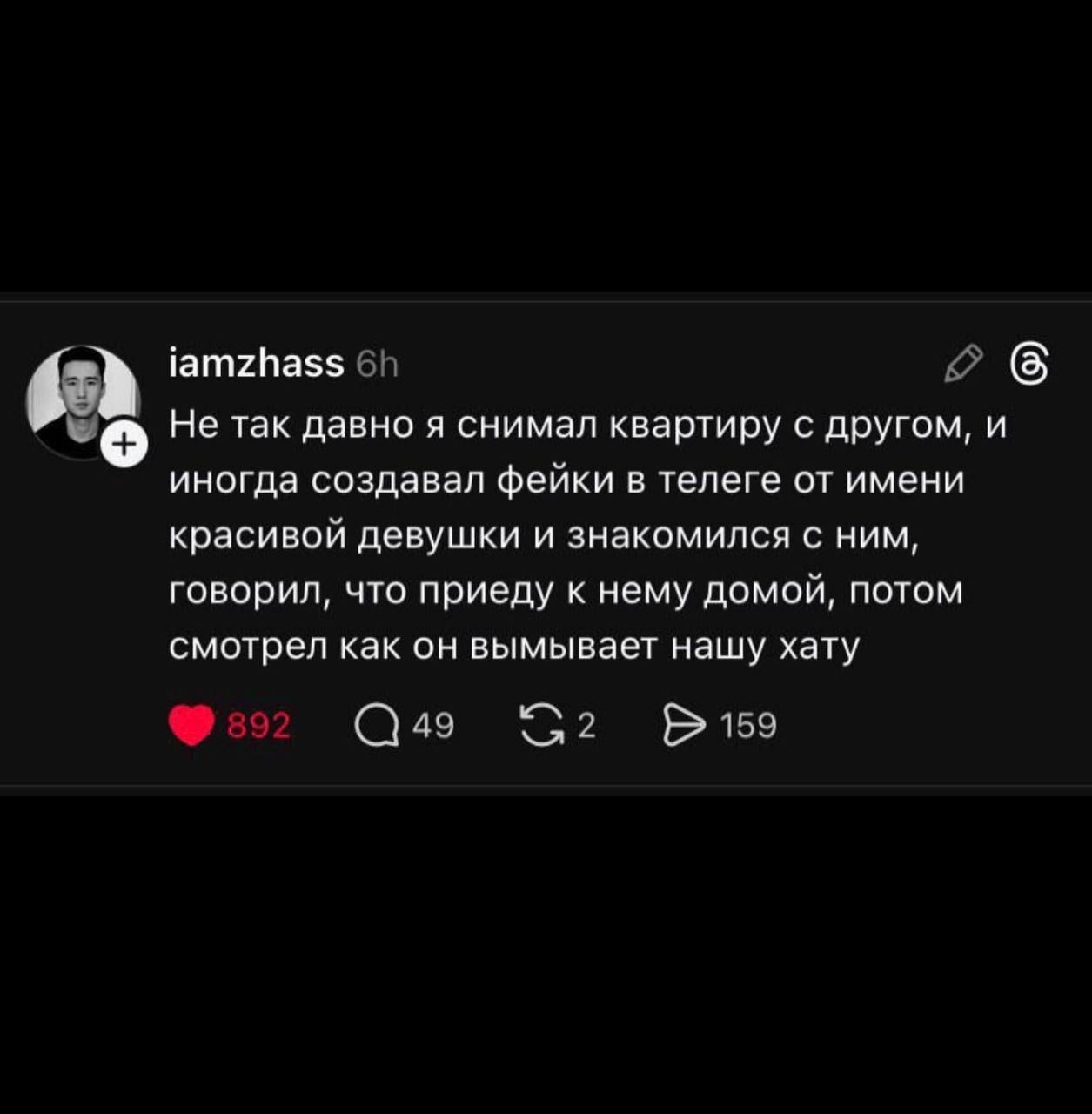This screenshot has height=1114, width=1092.
Task: Repost the thread by iamzhass
Action: coord(541,725)
